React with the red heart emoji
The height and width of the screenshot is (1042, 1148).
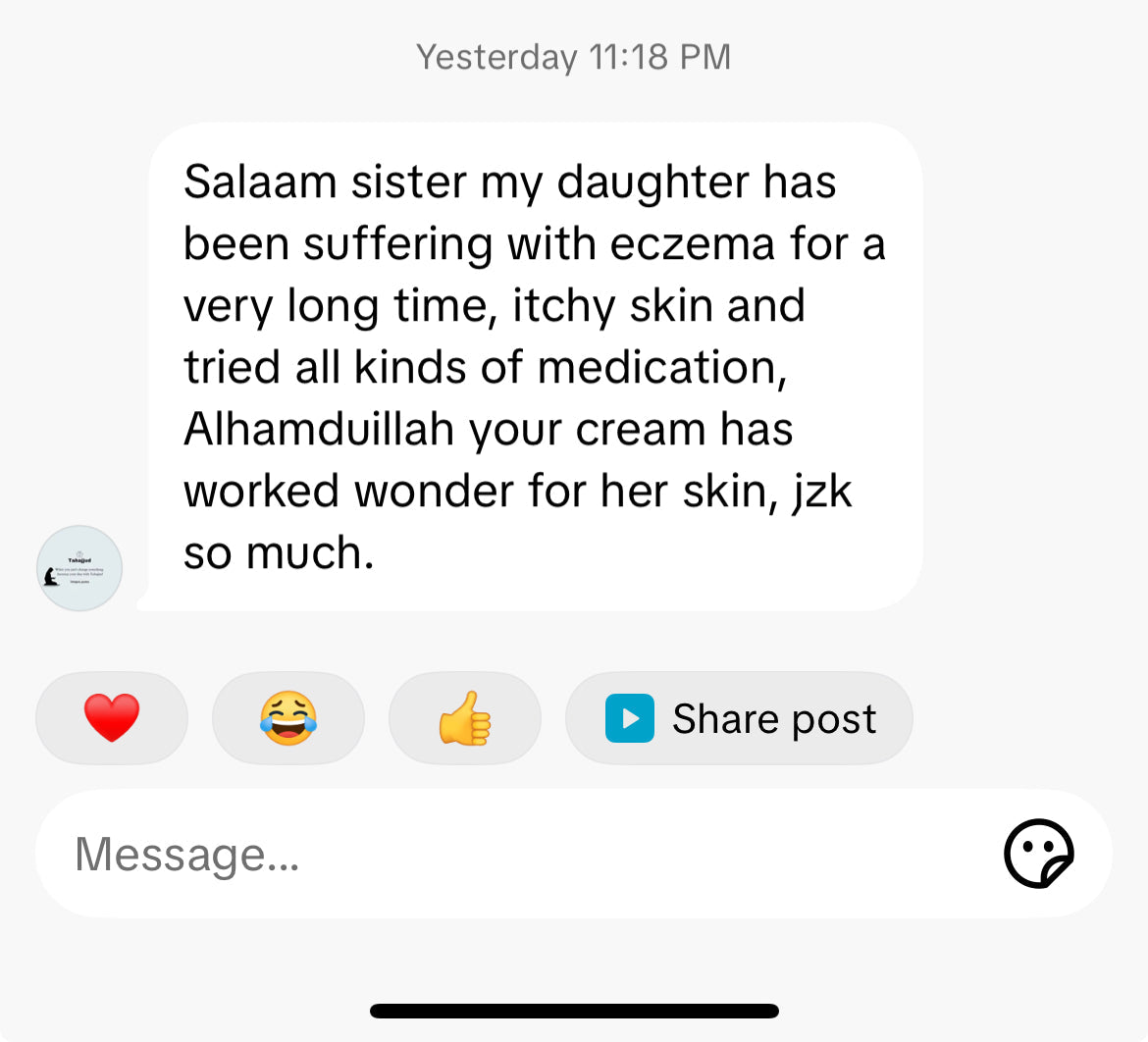click(x=111, y=718)
